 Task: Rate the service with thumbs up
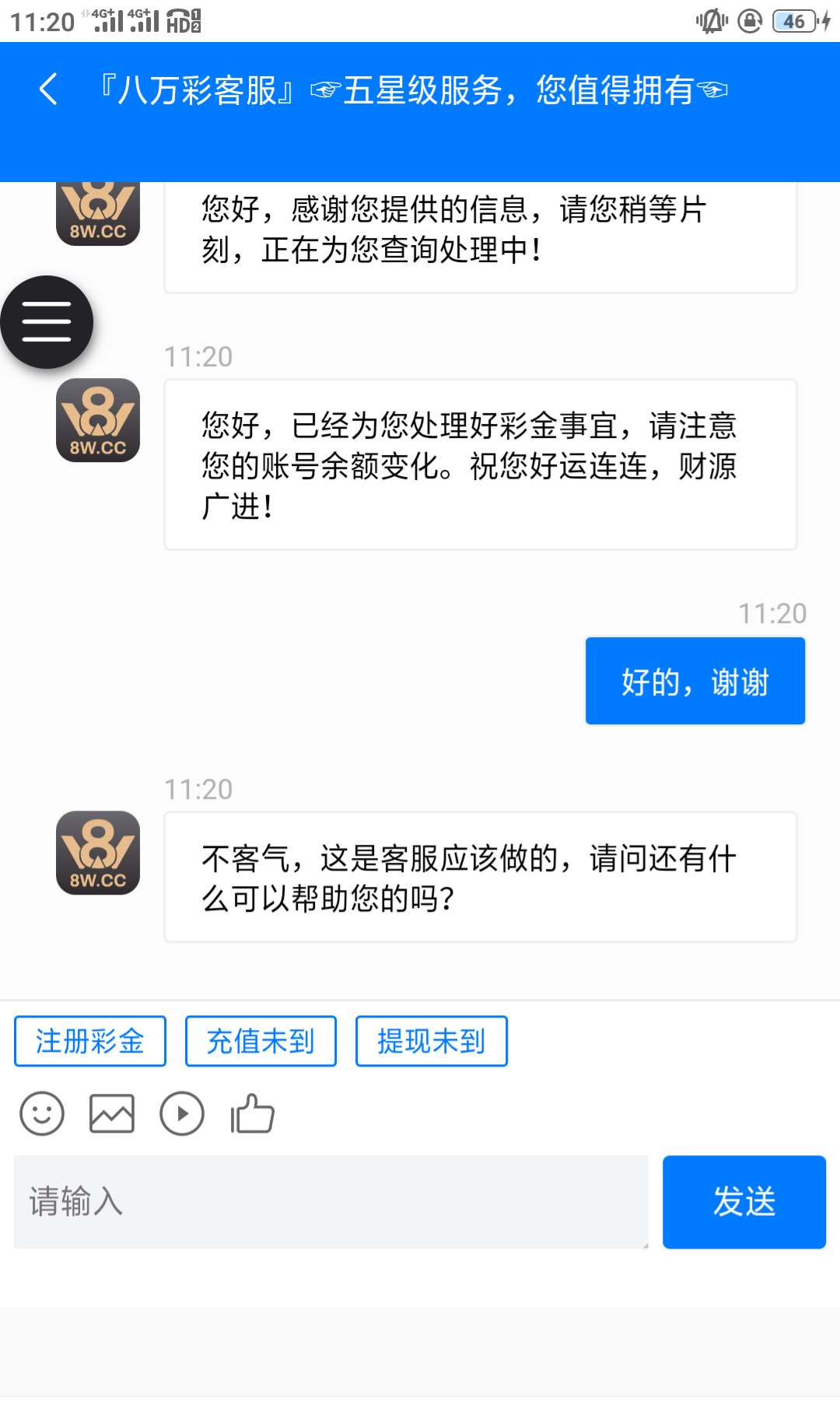253,1113
